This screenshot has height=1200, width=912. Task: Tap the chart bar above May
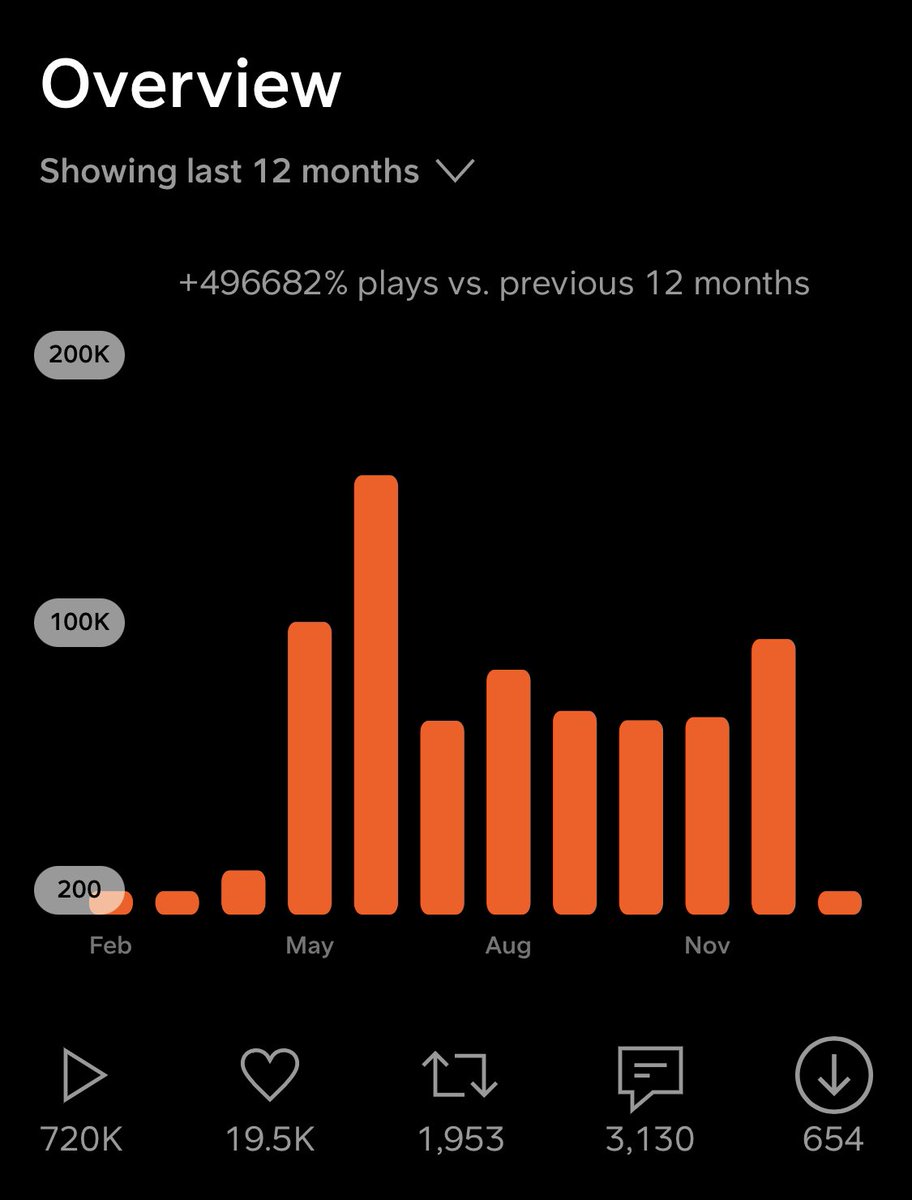310,768
